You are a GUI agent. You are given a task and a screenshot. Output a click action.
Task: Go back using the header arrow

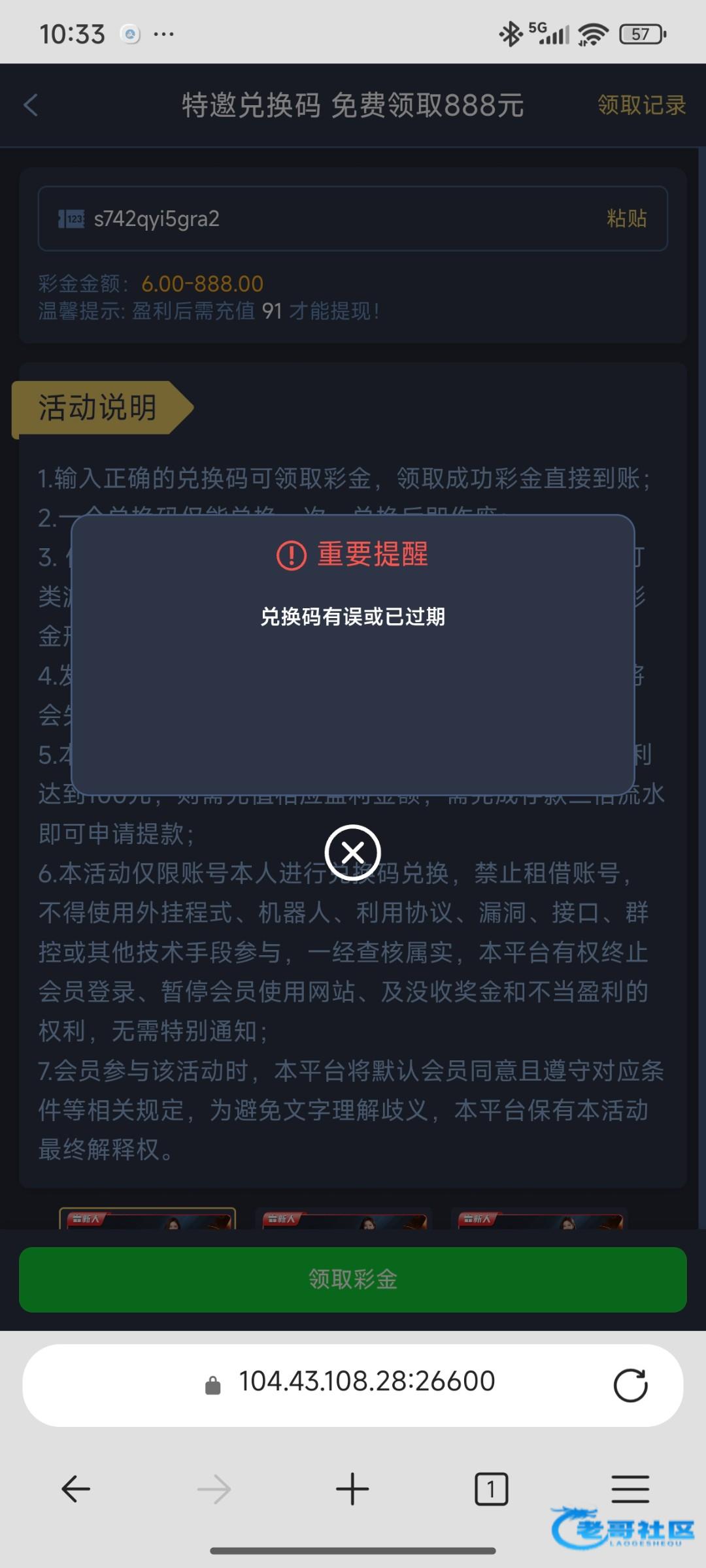(31, 105)
